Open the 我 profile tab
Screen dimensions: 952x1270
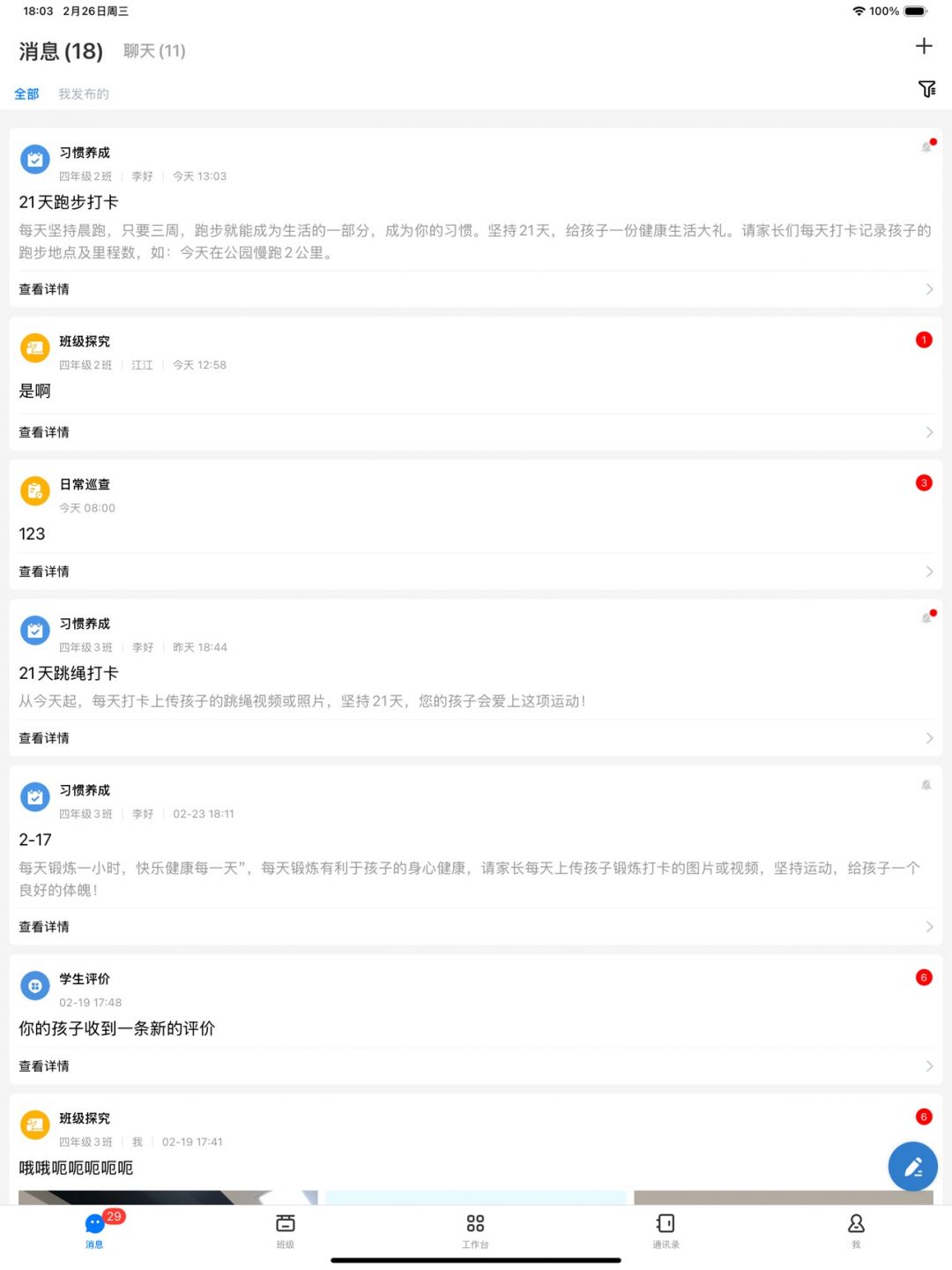point(856,1229)
